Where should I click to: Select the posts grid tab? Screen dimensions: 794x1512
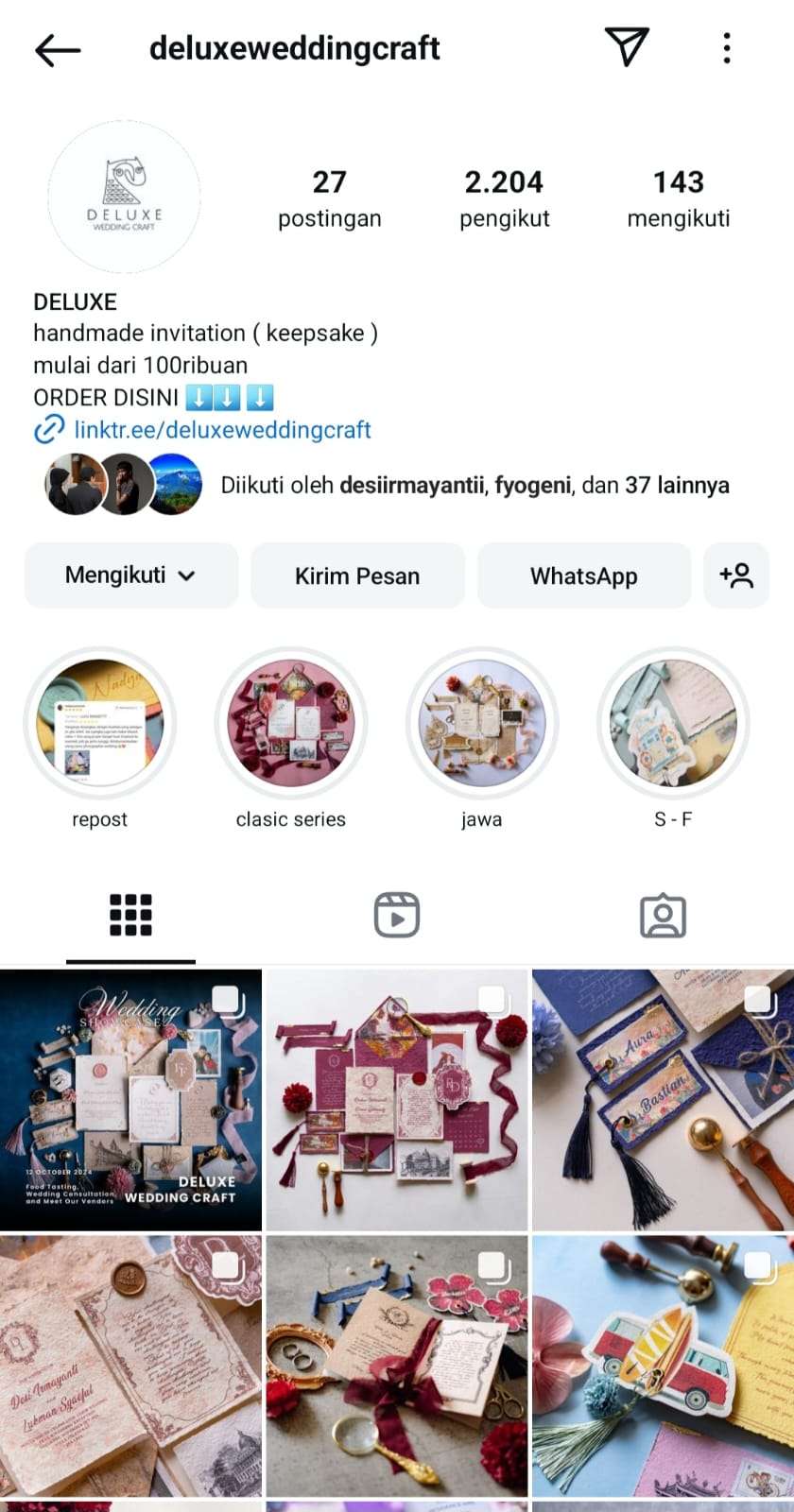(130, 915)
